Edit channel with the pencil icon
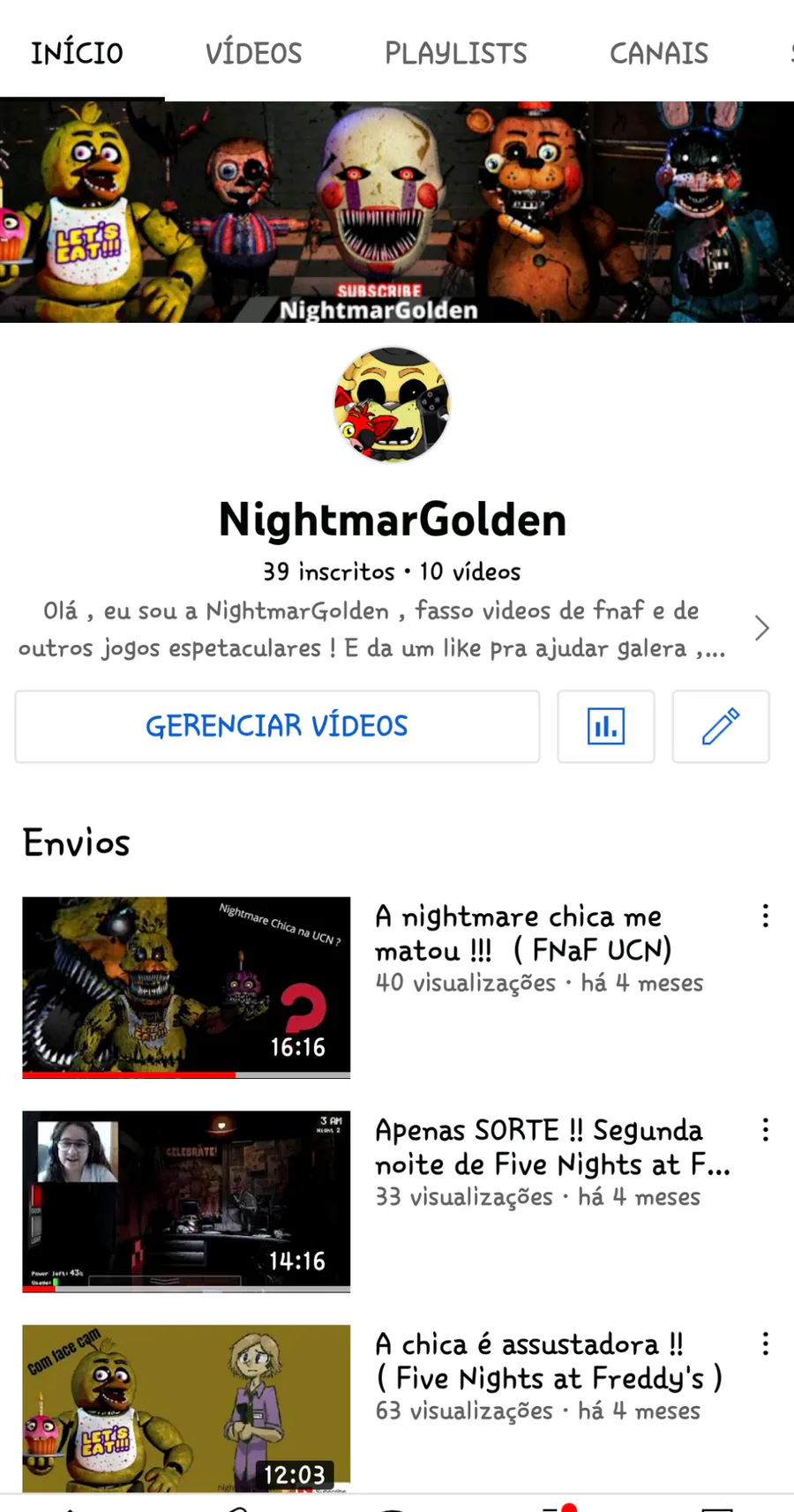Viewport: 794px width, 1512px height. (721, 726)
